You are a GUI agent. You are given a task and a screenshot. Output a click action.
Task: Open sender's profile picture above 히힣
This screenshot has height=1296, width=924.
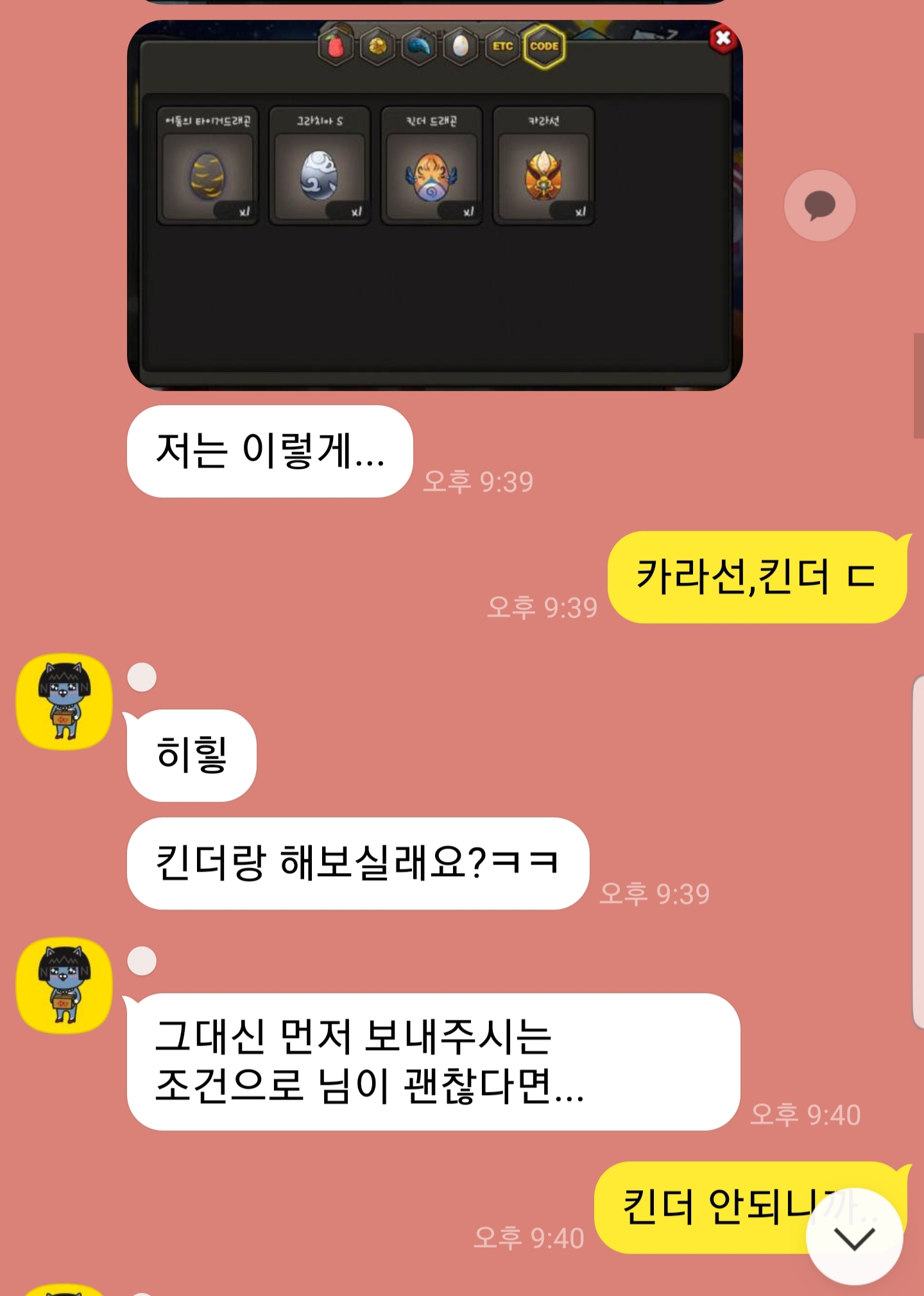64,701
